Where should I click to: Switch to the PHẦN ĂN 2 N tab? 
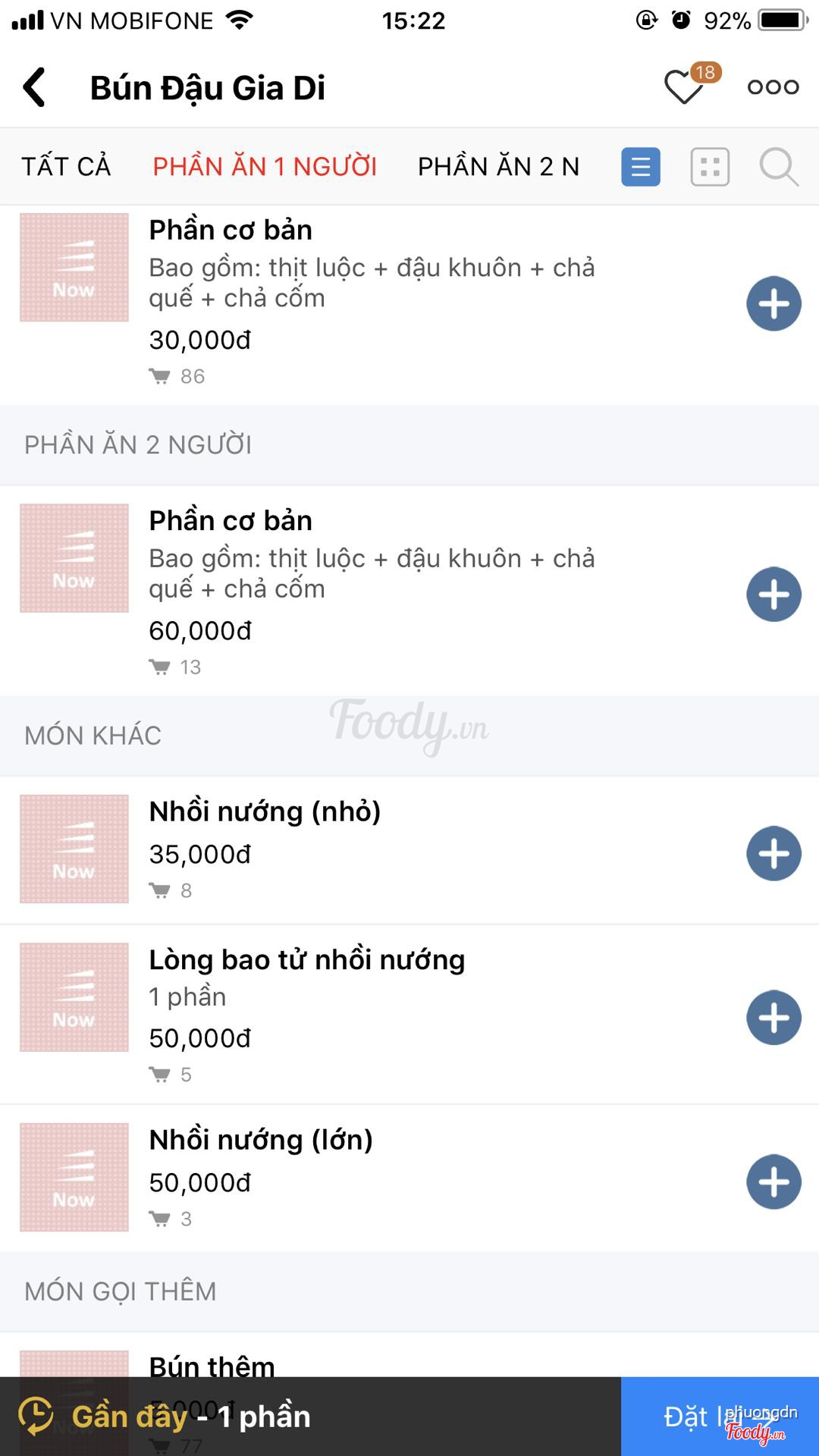pos(498,166)
